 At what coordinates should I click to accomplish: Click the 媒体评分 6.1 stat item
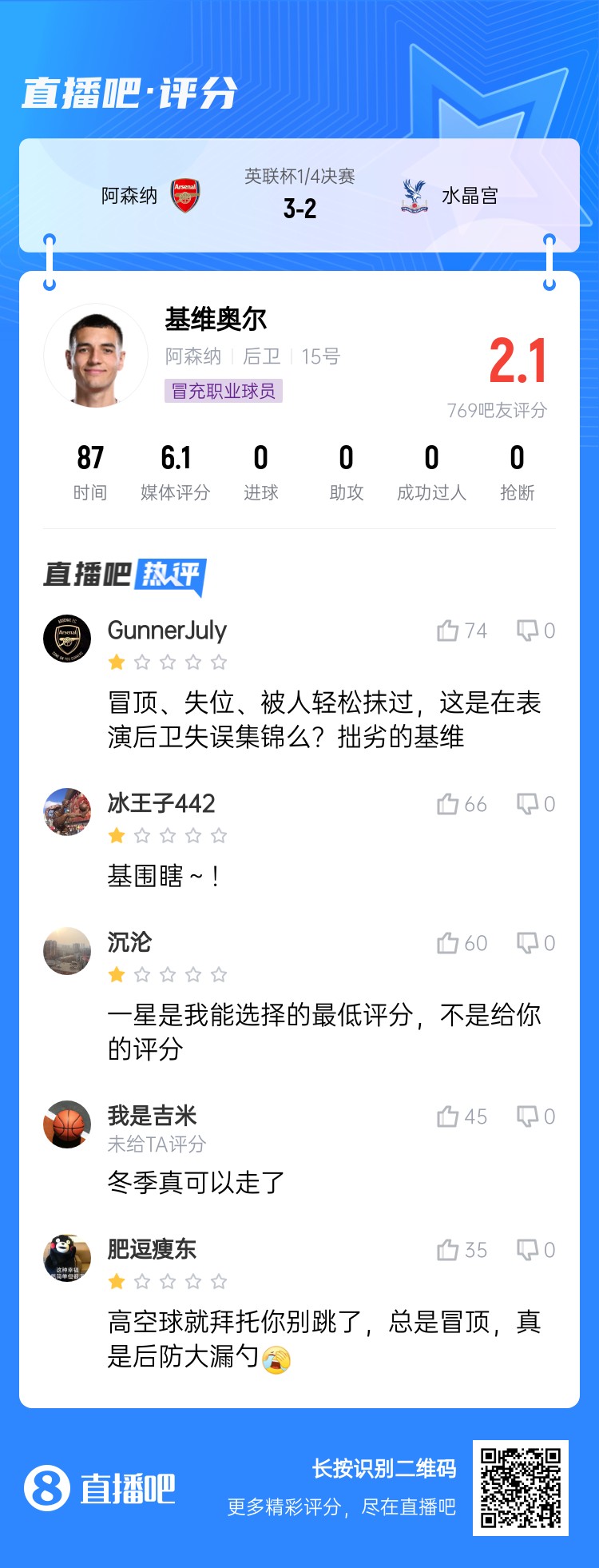click(x=176, y=472)
